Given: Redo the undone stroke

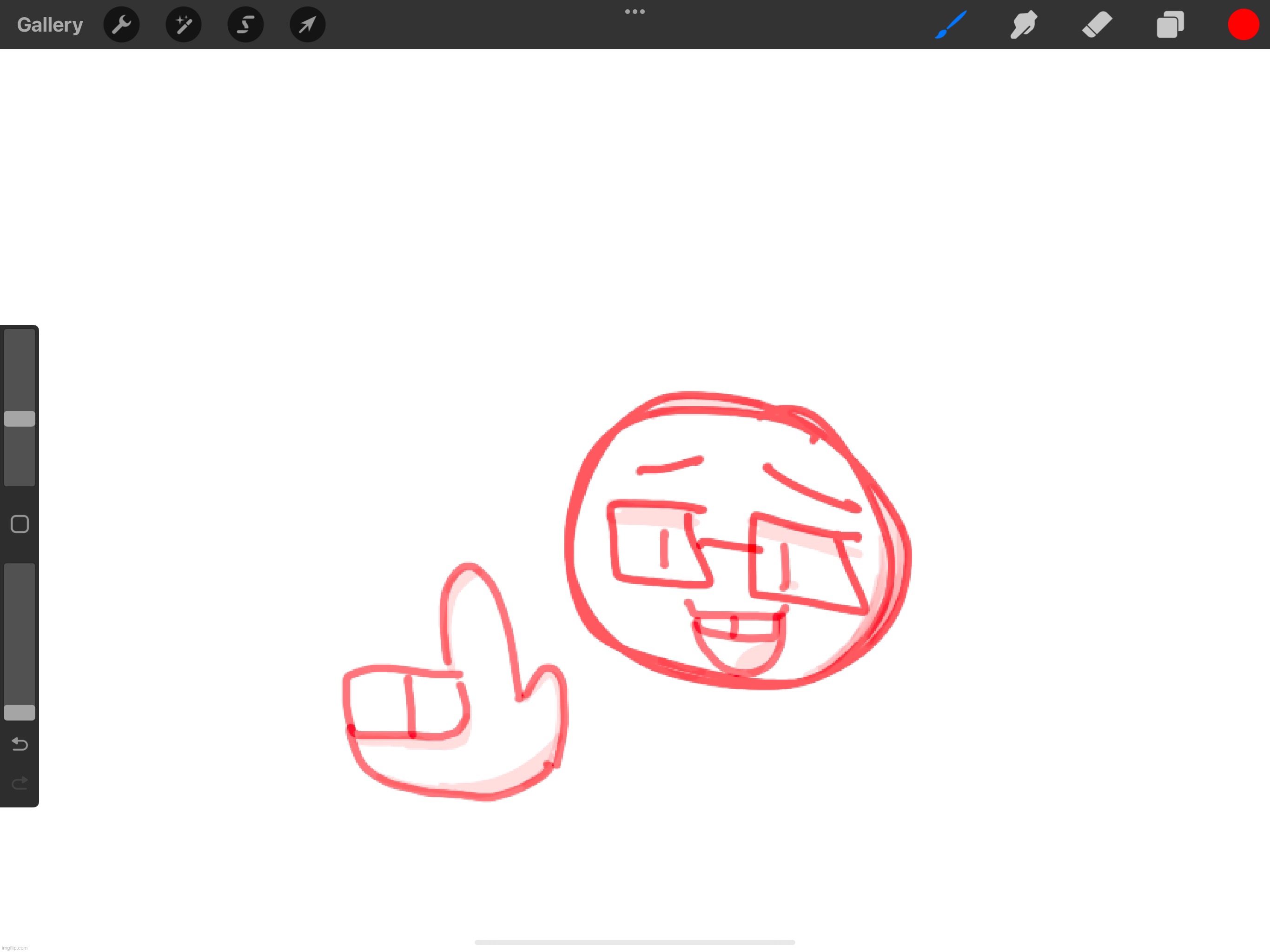Looking at the screenshot, I should tap(20, 783).
